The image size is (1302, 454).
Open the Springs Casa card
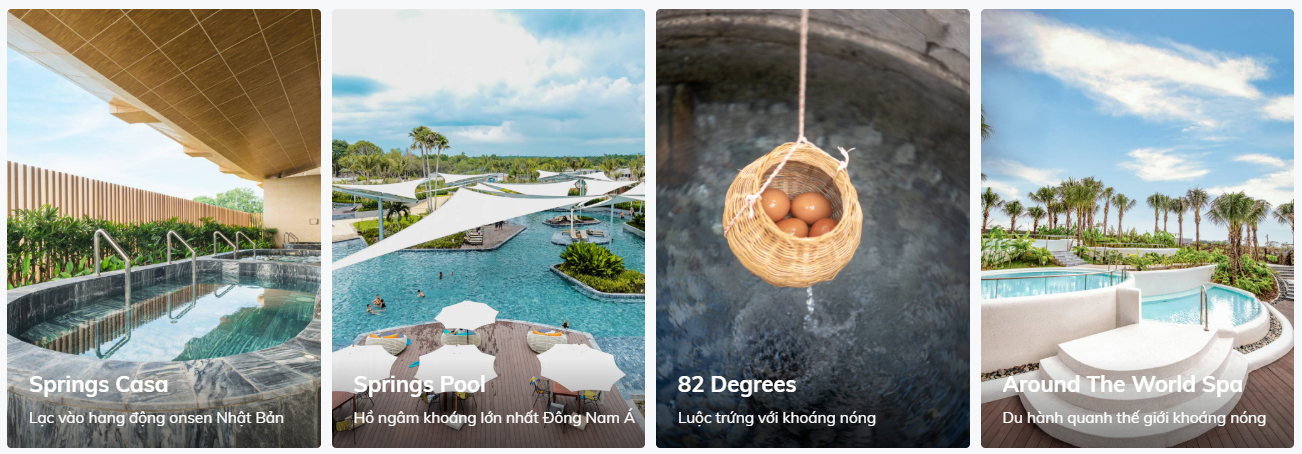click(x=164, y=228)
